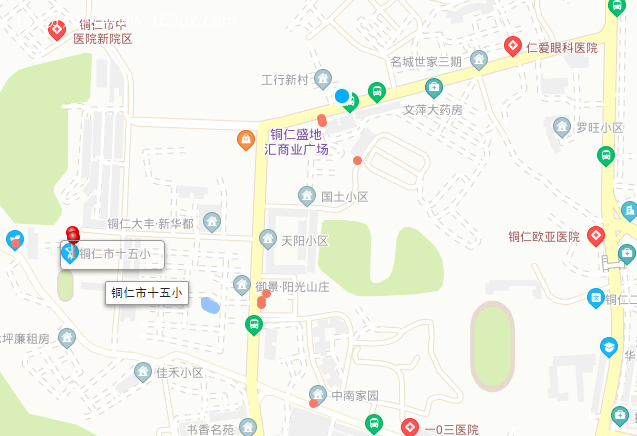The width and height of the screenshot is (637, 436).
Task: Select the 罗旺小区 marker
Action: (x=562, y=127)
